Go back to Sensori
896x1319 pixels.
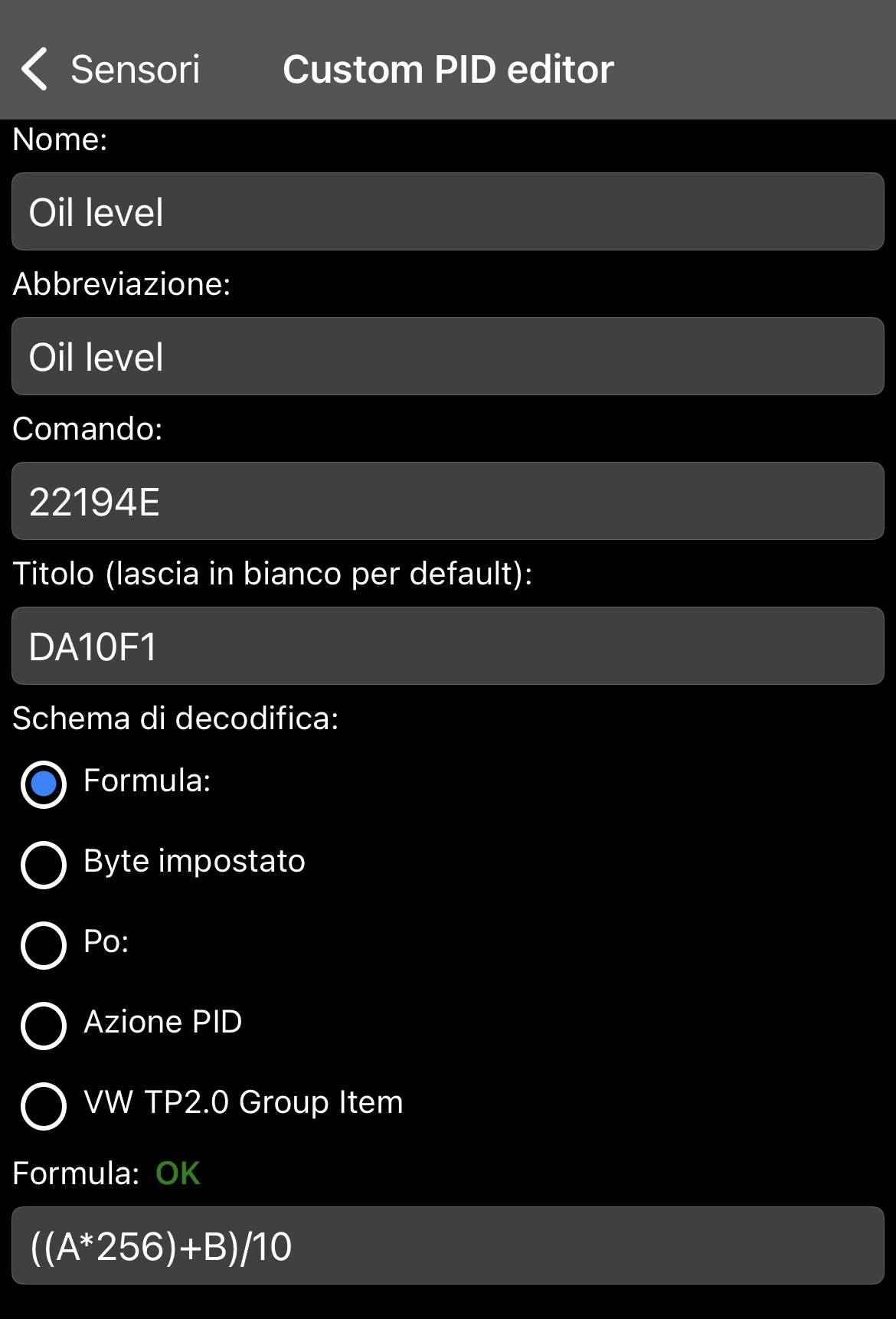tap(110, 69)
